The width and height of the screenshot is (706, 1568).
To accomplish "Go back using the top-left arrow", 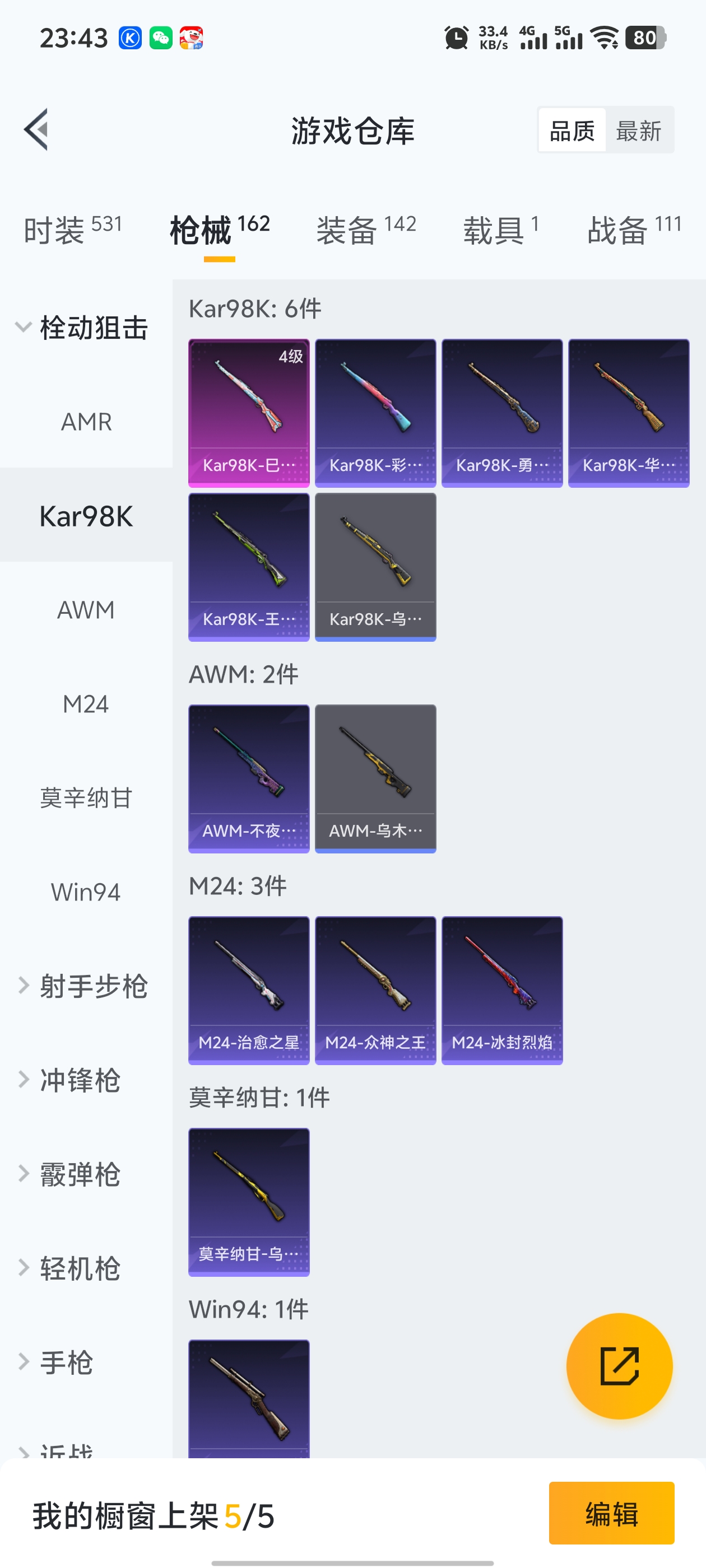I will pyautogui.click(x=36, y=130).
